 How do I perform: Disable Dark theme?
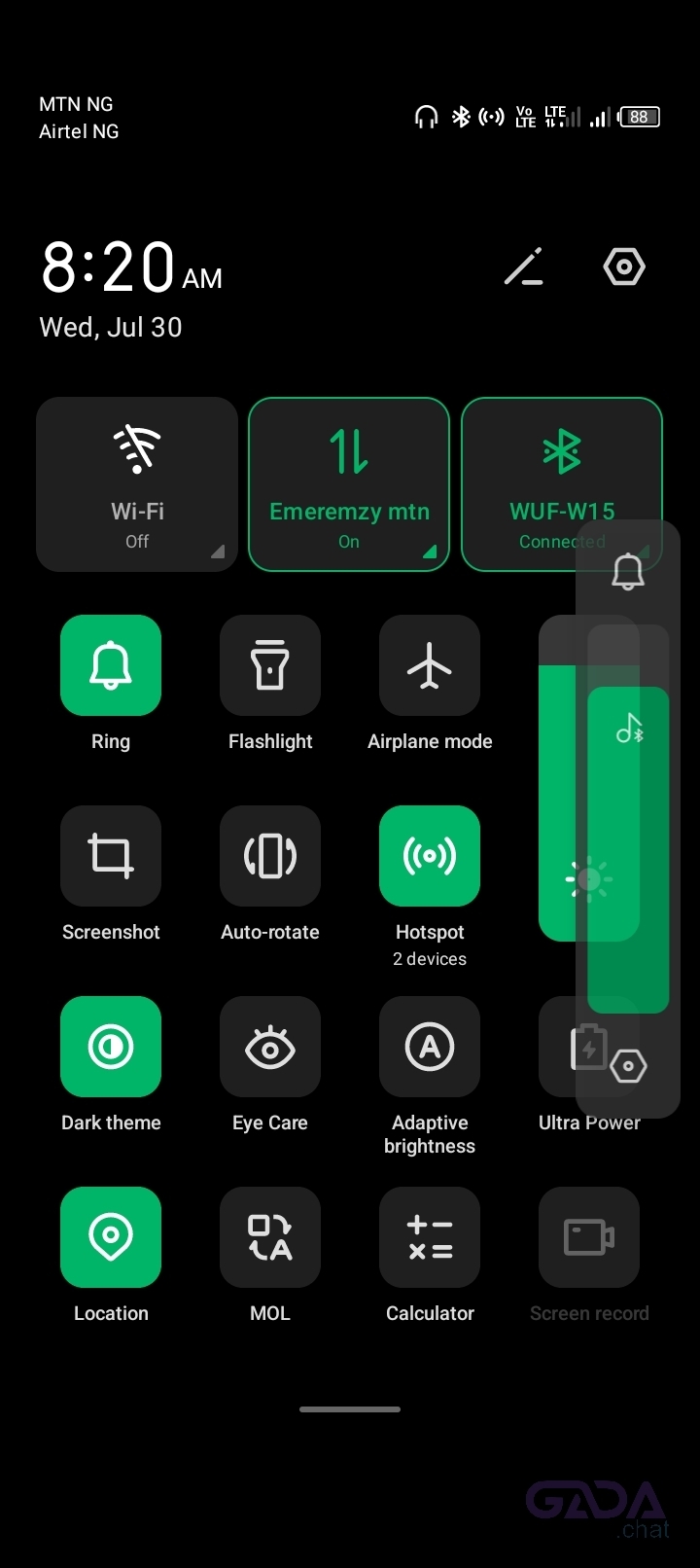pos(111,1047)
